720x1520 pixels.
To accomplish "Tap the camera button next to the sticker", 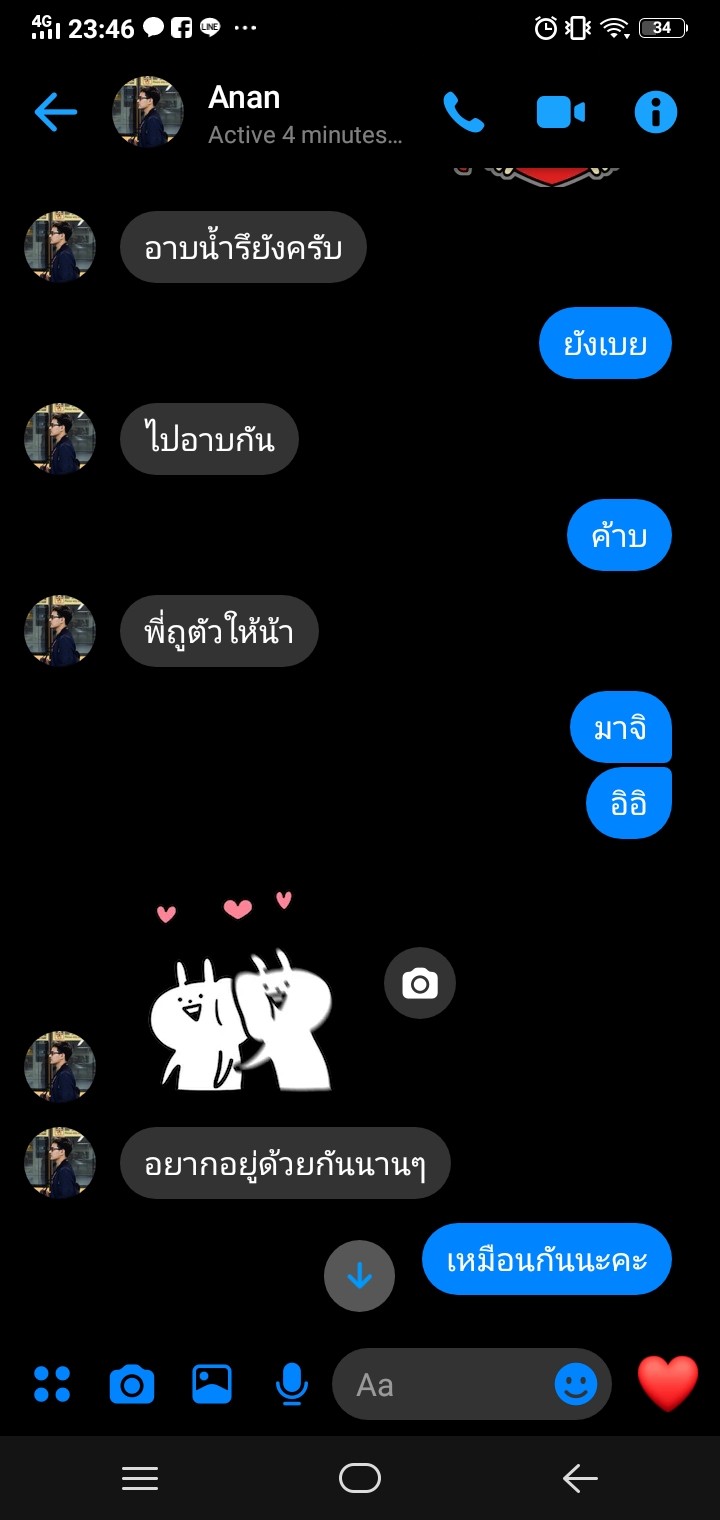I will point(420,984).
